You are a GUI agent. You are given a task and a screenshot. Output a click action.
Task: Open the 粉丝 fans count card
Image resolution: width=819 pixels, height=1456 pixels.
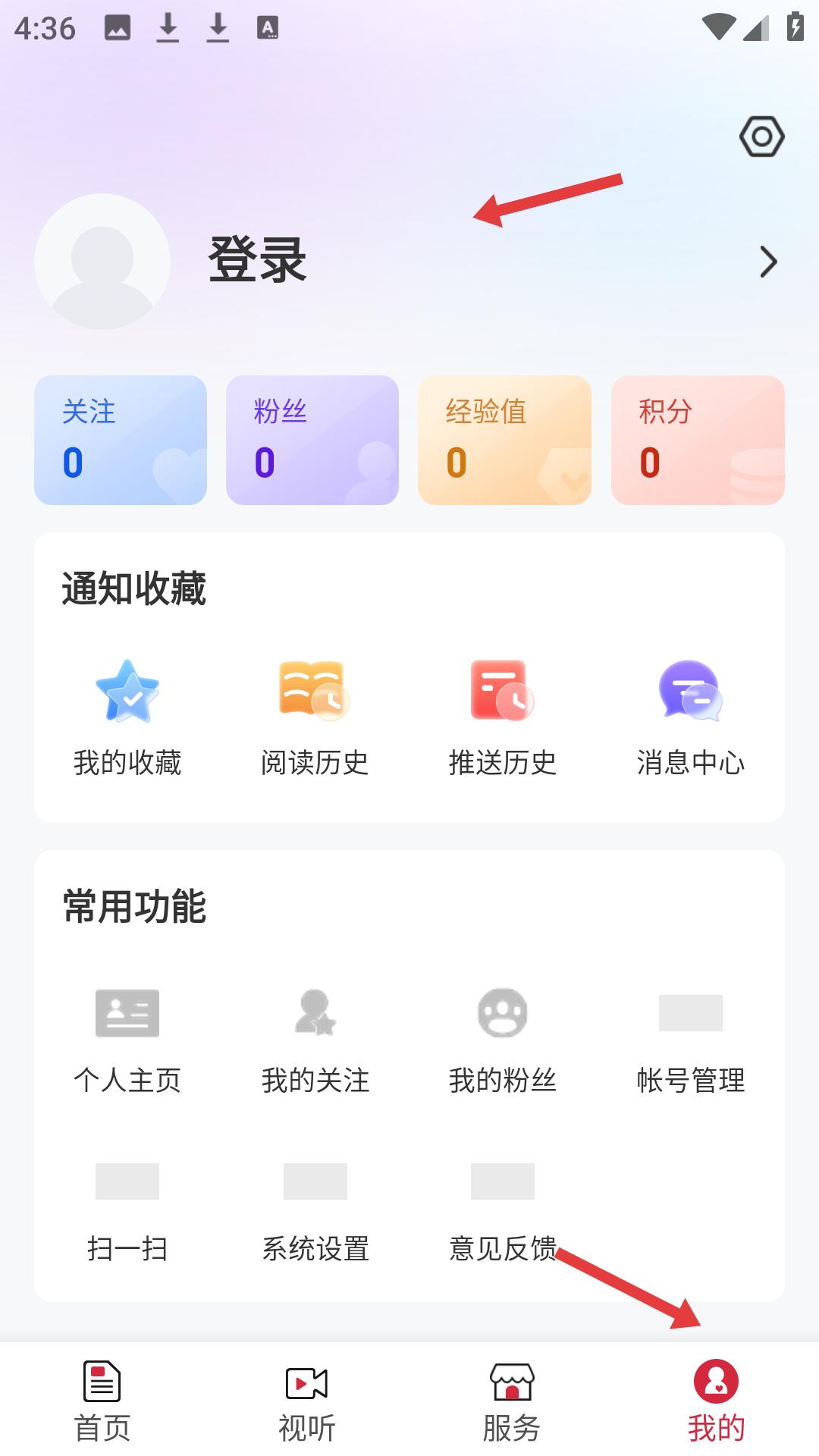312,440
